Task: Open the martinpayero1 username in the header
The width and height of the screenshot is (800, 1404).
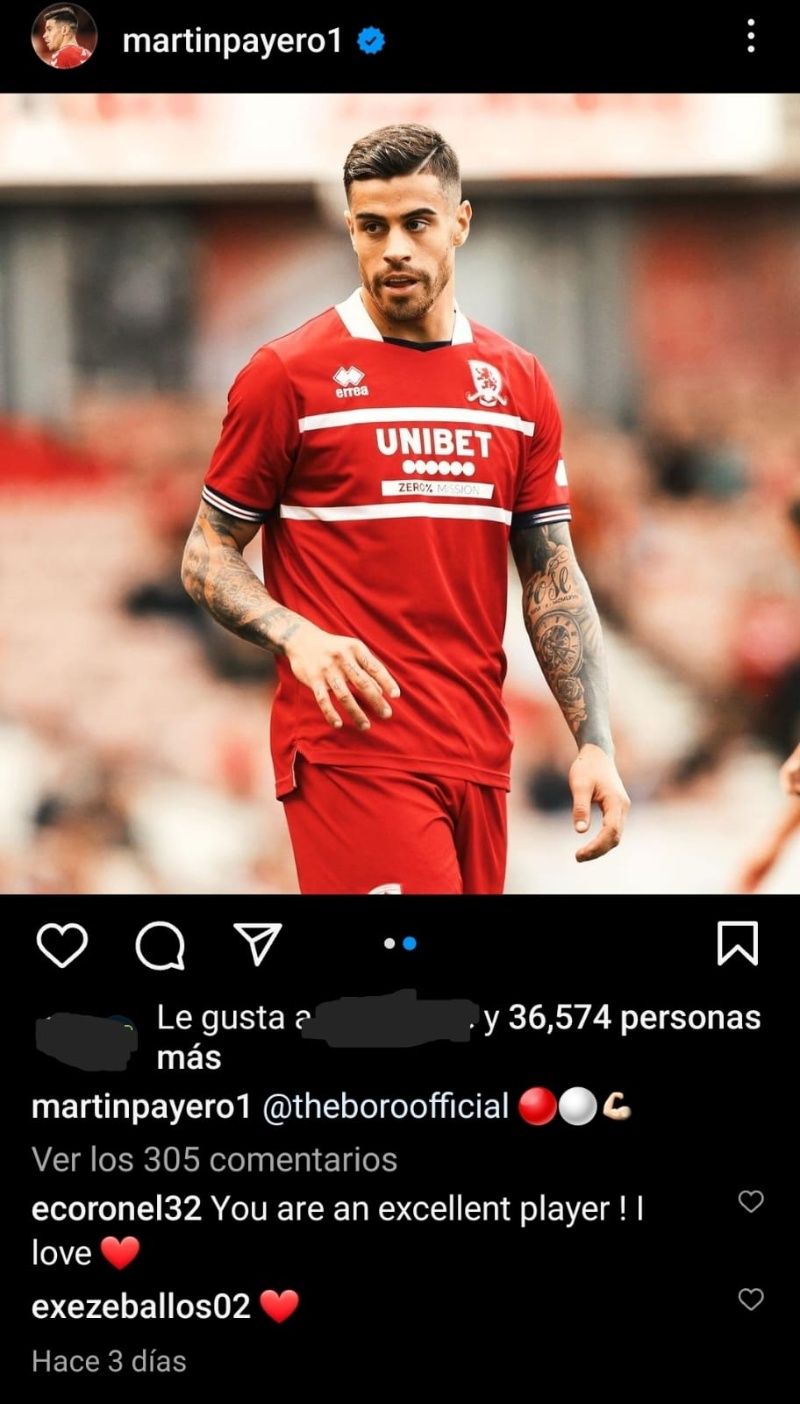Action: 231,41
